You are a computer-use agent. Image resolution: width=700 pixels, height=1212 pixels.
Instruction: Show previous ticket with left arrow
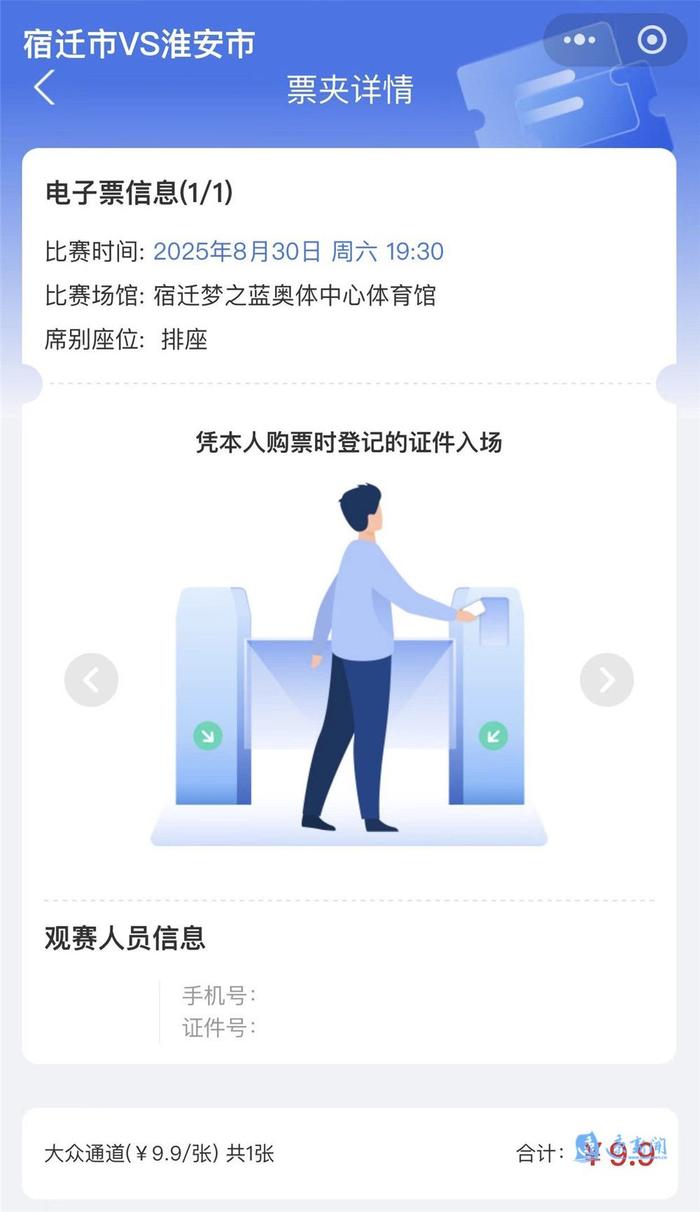[x=91, y=680]
